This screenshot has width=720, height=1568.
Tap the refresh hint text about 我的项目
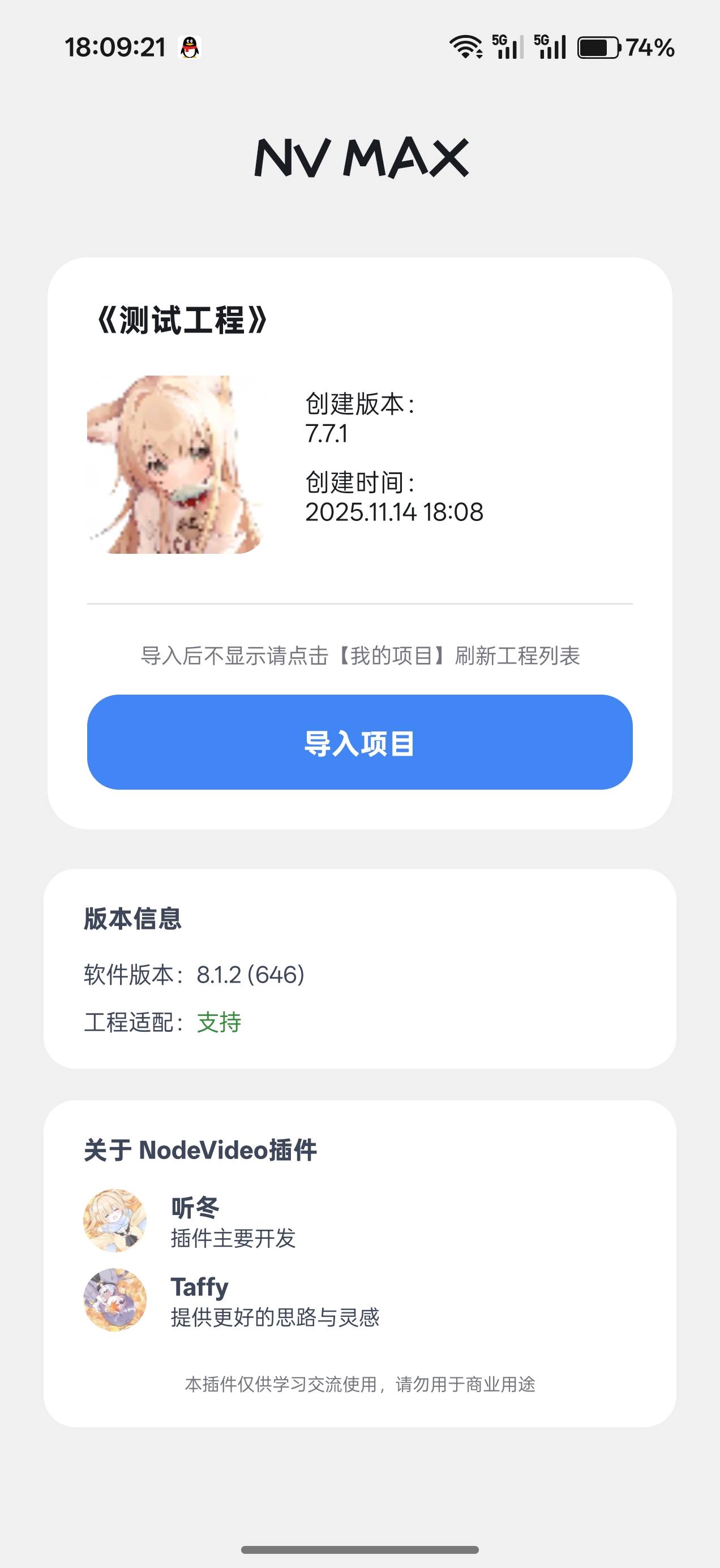[360, 657]
